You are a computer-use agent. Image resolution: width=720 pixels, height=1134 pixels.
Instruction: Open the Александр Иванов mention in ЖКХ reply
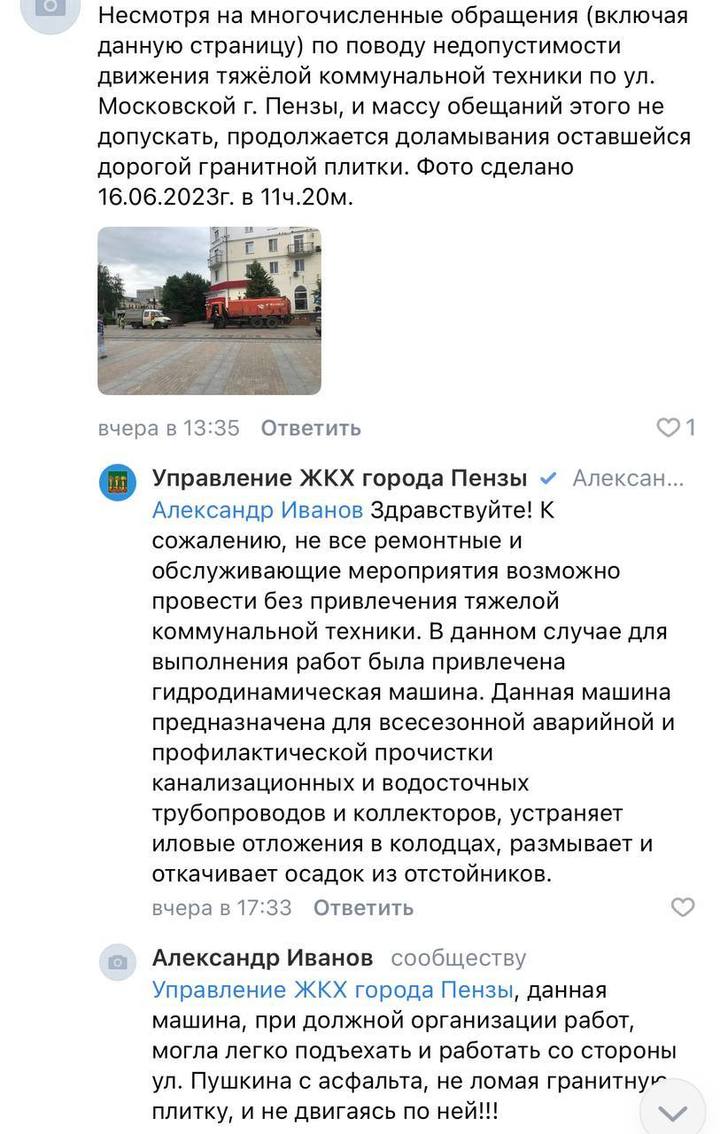coord(257,510)
